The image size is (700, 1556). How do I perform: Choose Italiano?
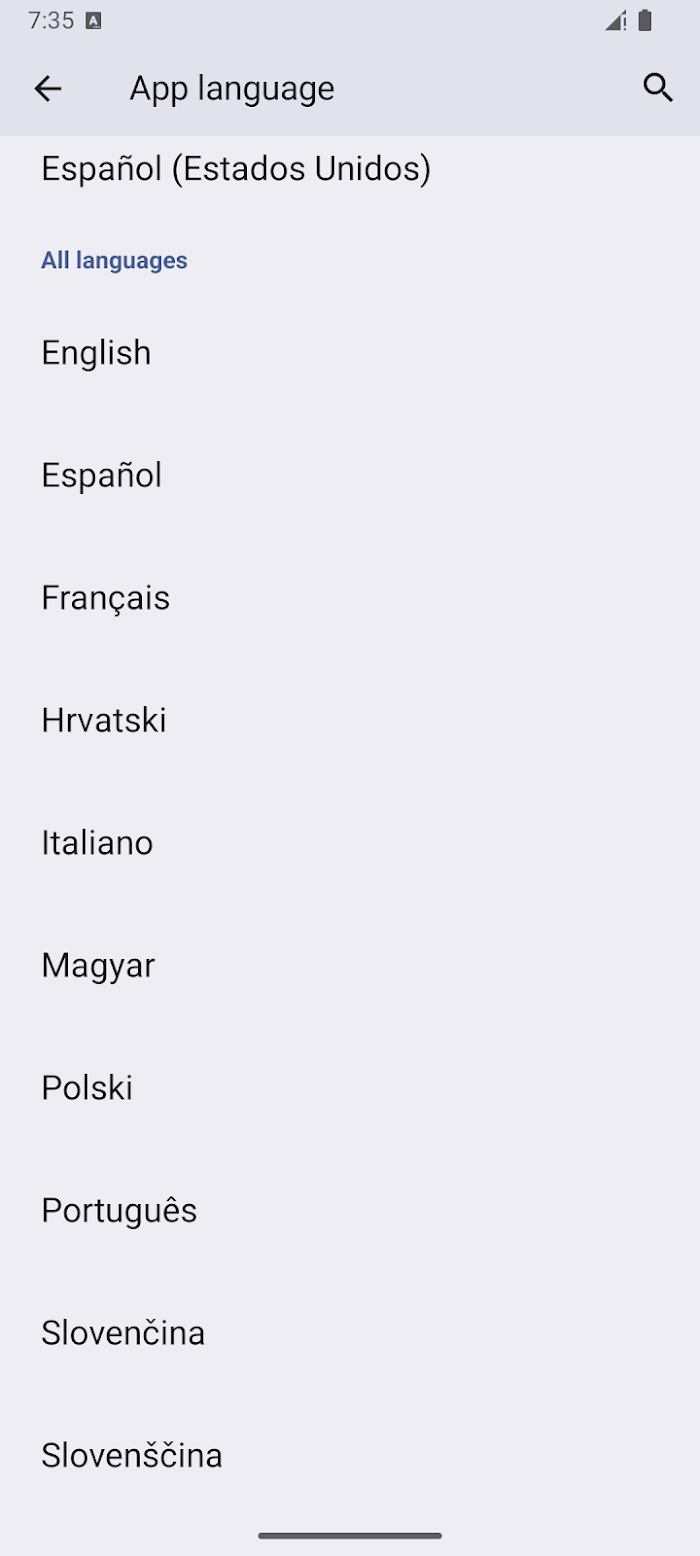(350, 843)
